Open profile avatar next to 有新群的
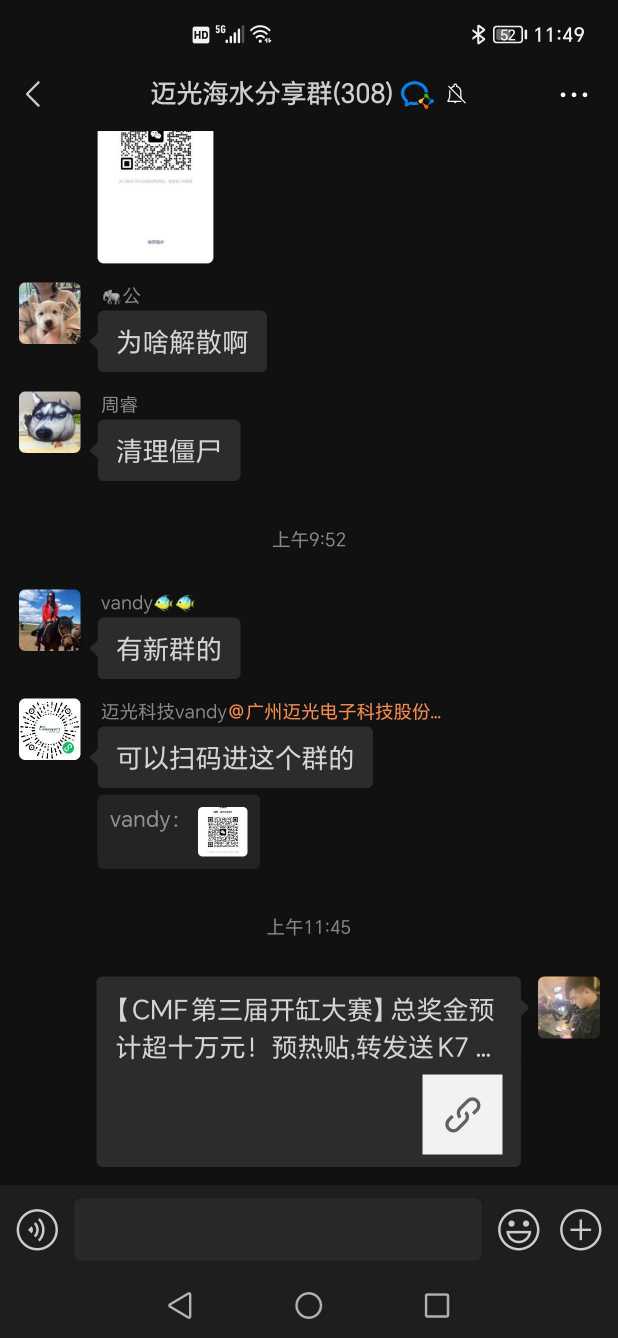Image resolution: width=618 pixels, height=1338 pixels. tap(50, 620)
